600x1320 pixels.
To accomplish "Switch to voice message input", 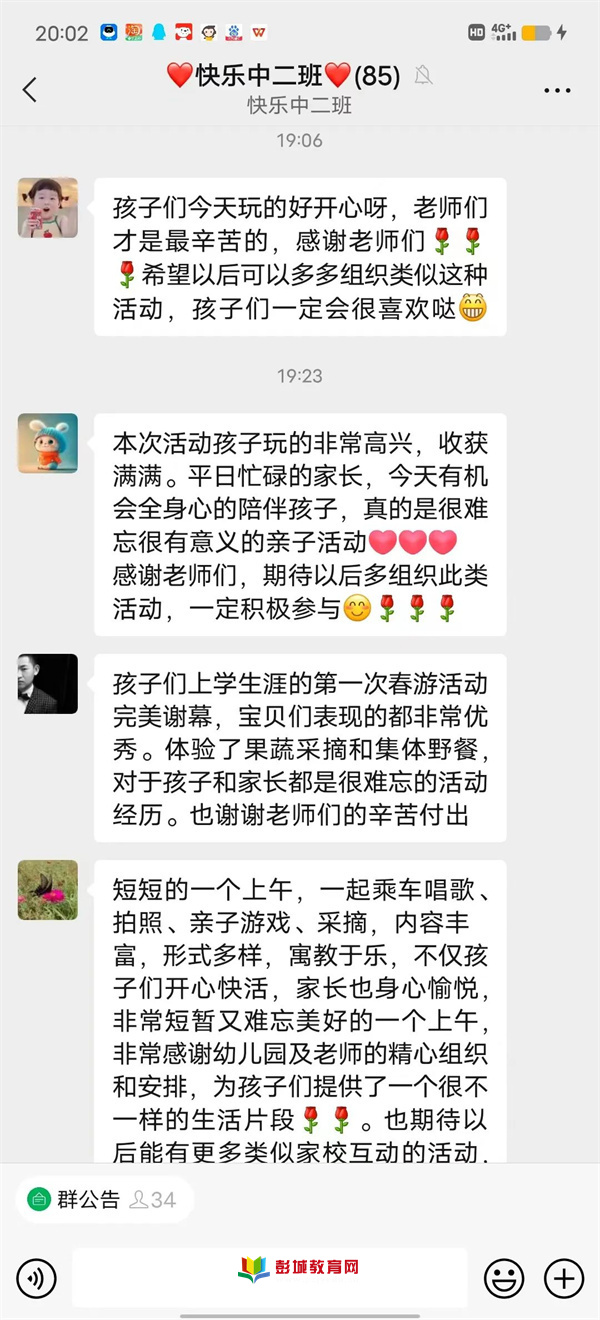I will click(x=37, y=1278).
